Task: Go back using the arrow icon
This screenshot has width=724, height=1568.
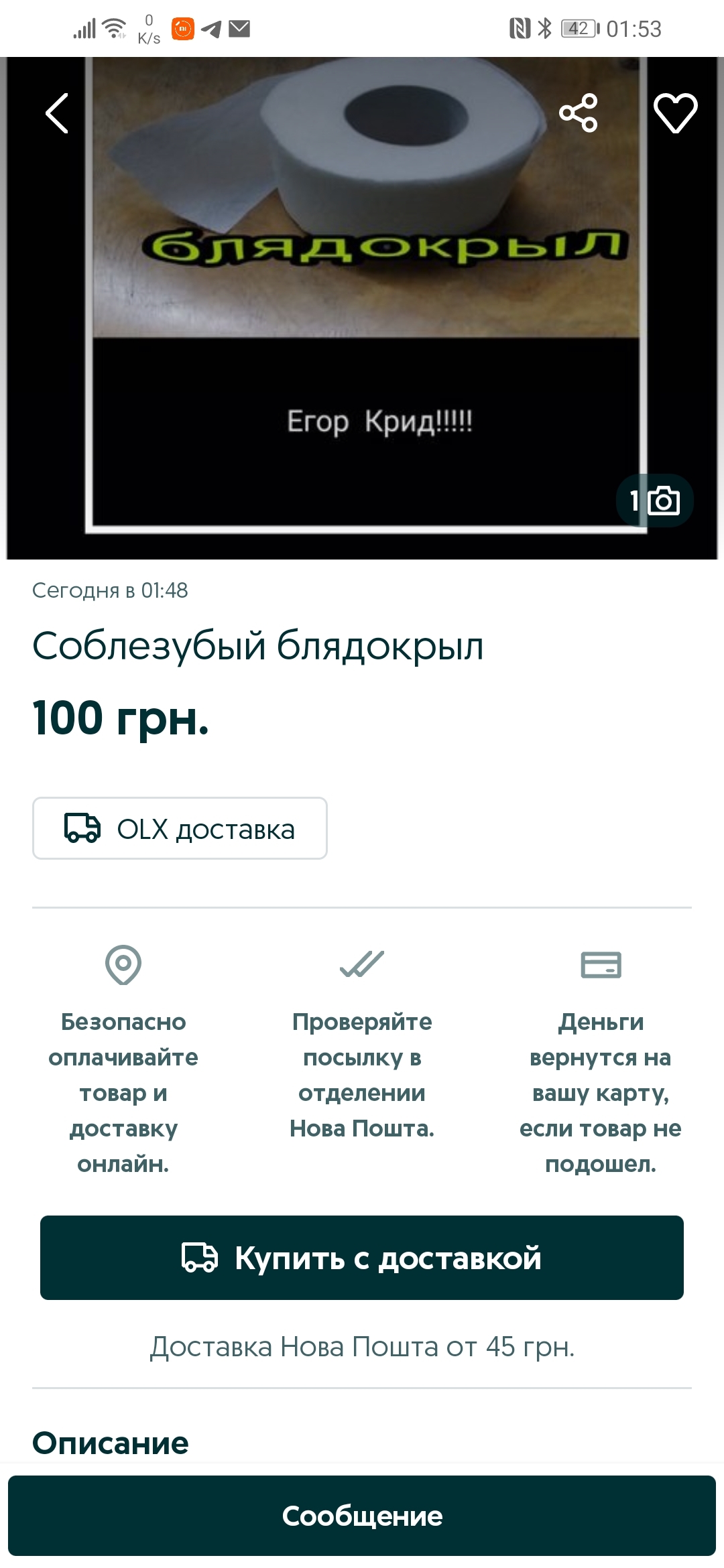Action: coord(57,113)
